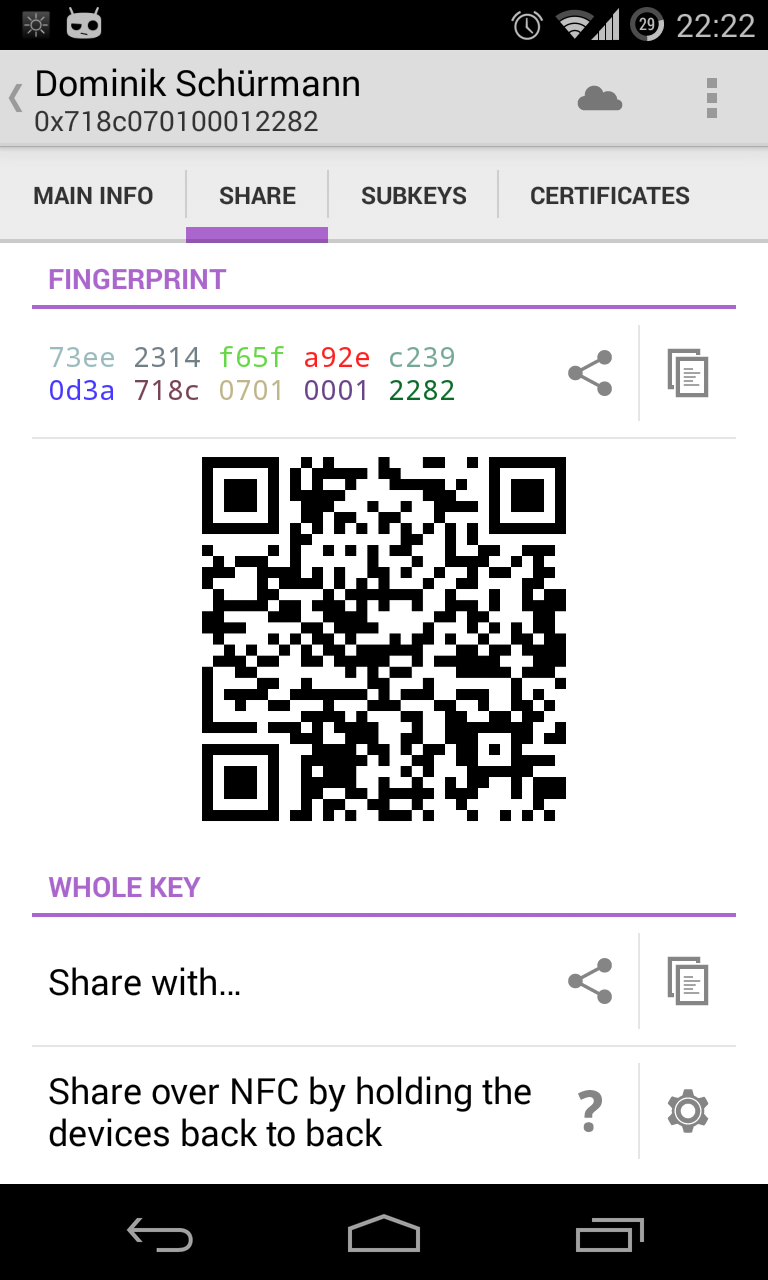Open the NFC help question mark

coord(590,1110)
